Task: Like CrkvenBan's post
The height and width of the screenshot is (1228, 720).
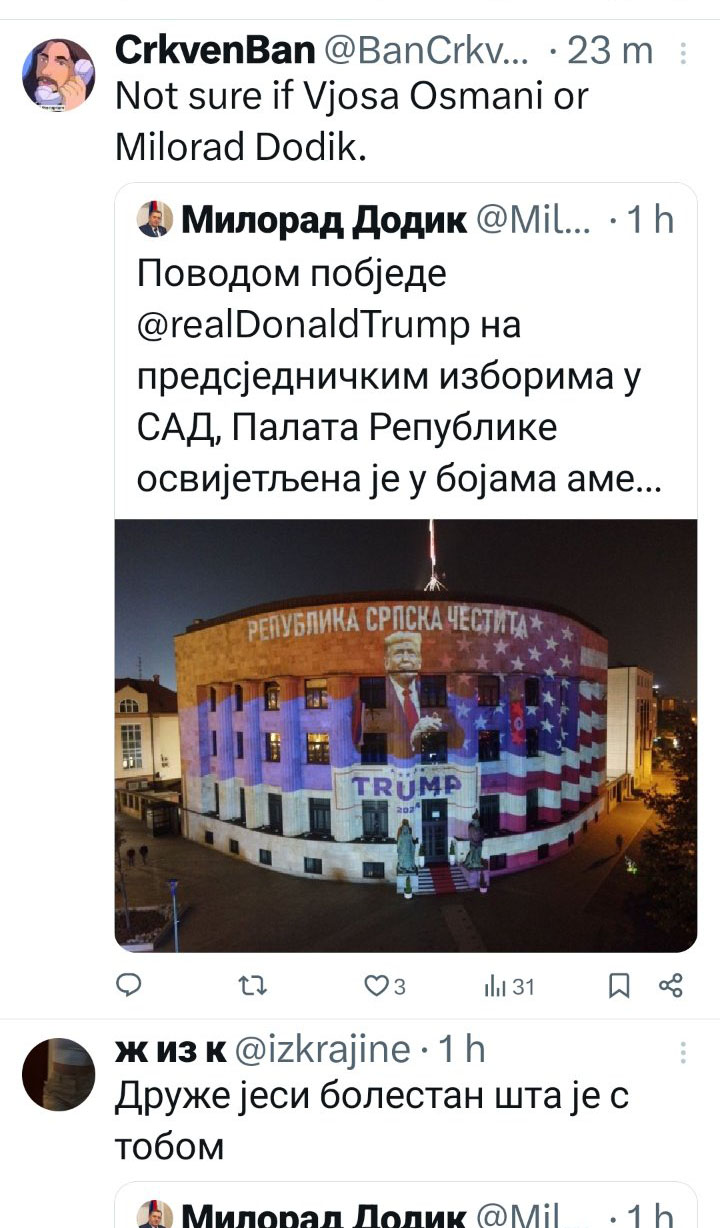Action: (385, 987)
